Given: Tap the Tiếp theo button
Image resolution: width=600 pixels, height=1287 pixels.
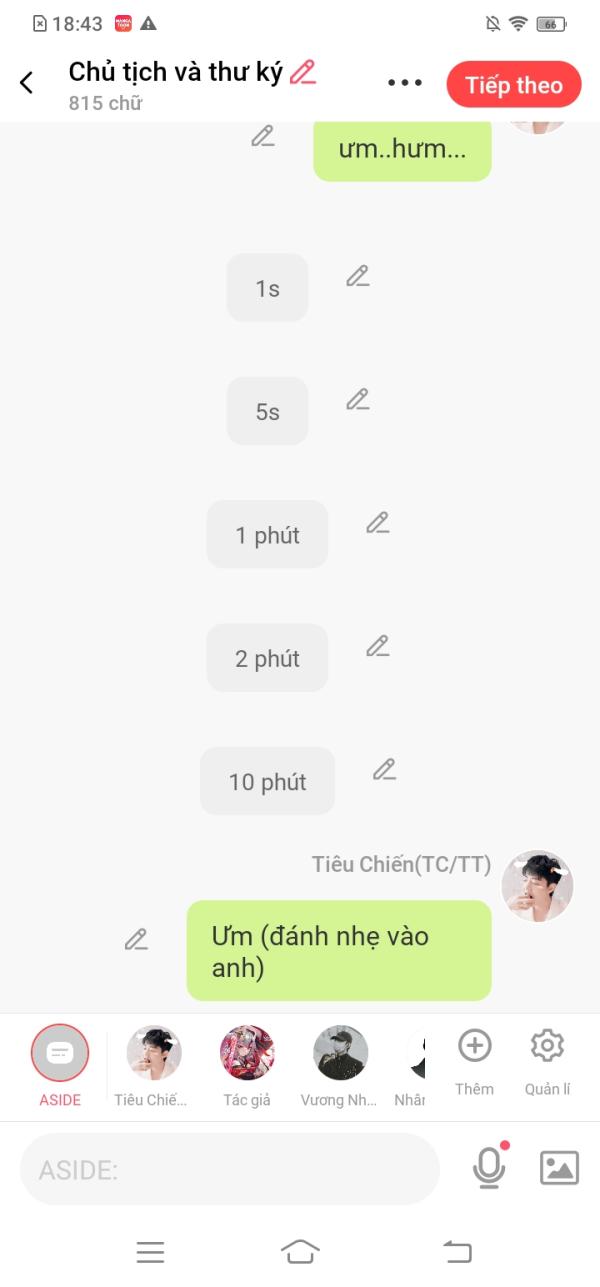Looking at the screenshot, I should click(513, 85).
